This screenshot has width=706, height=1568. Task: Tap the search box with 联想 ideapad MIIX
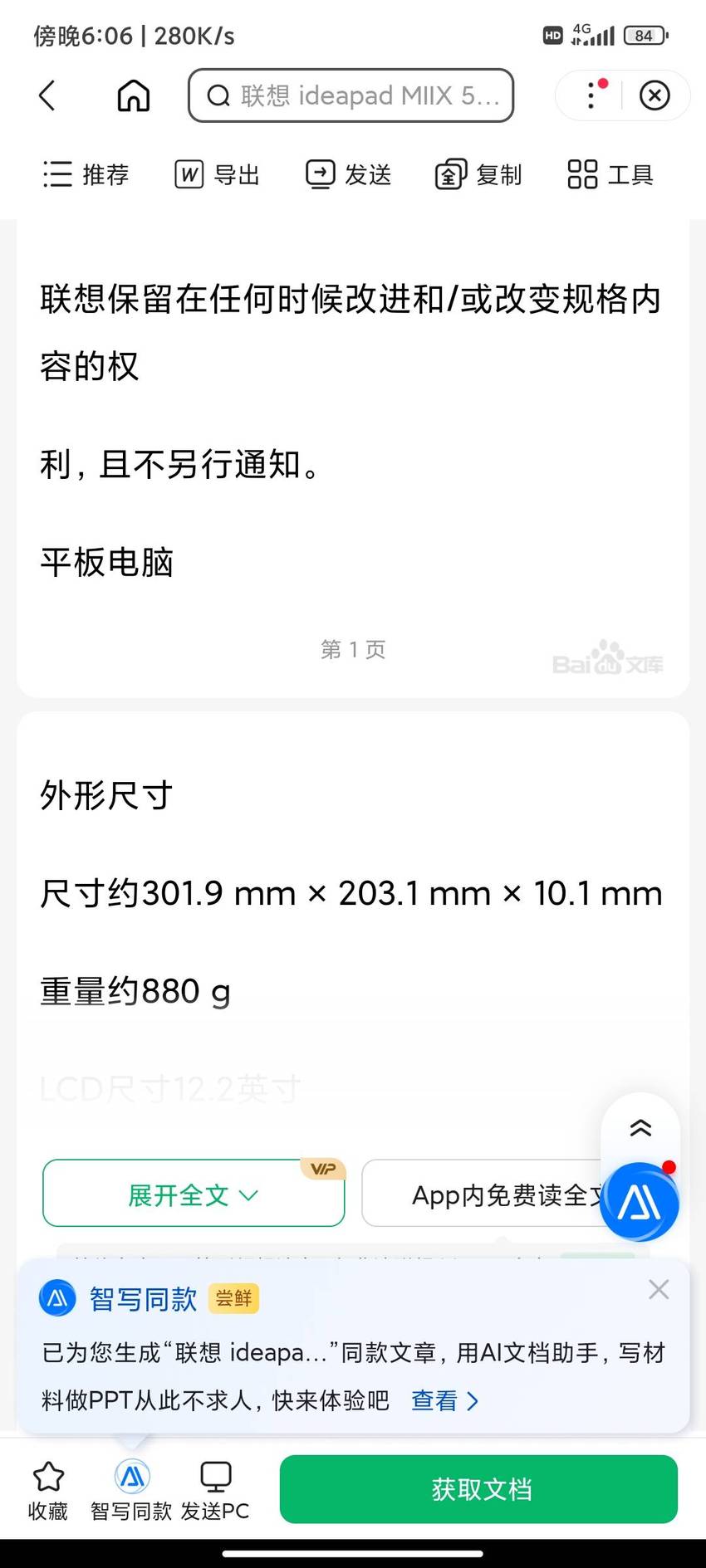coord(351,95)
